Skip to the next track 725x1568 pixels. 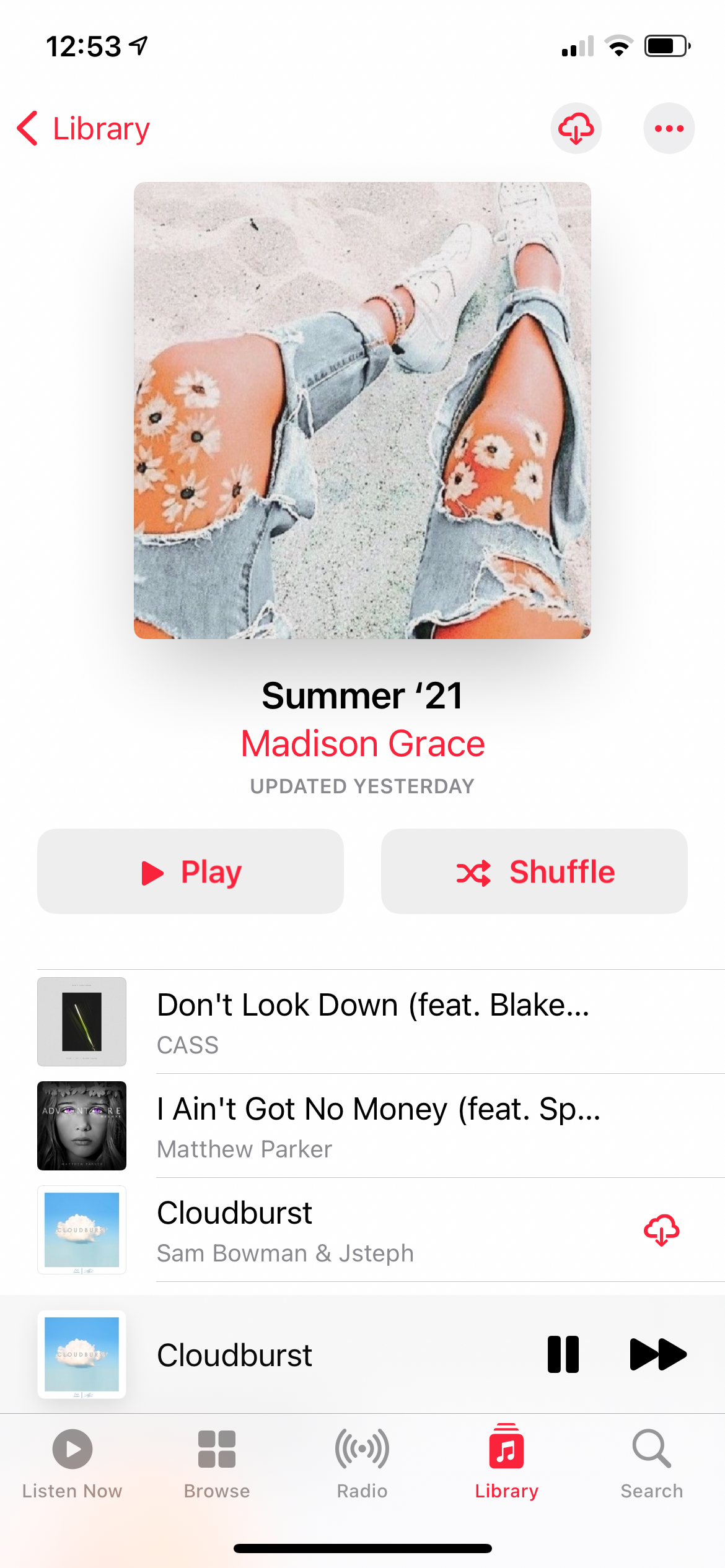pyautogui.click(x=657, y=1354)
